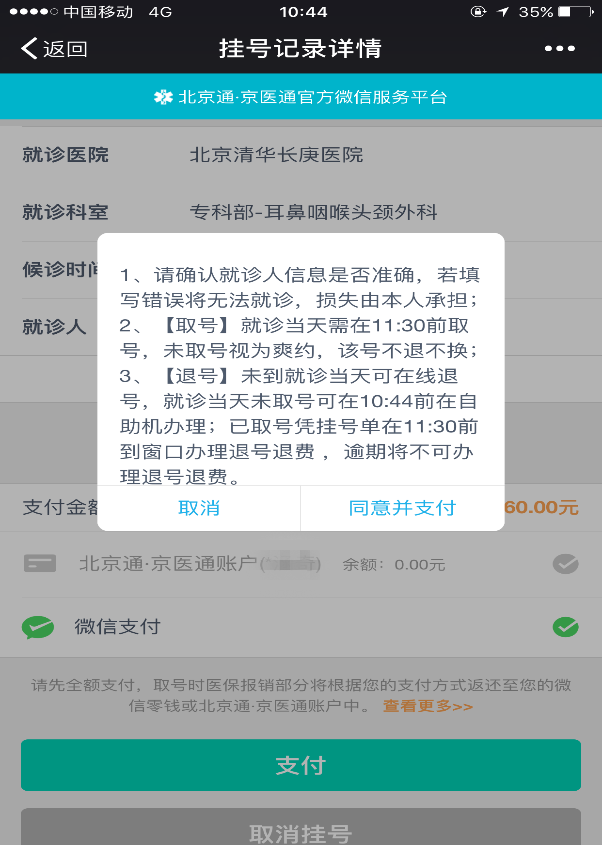The height and width of the screenshot is (845, 602).
Task: Open the 查看更多>> link
Action: coord(428,707)
